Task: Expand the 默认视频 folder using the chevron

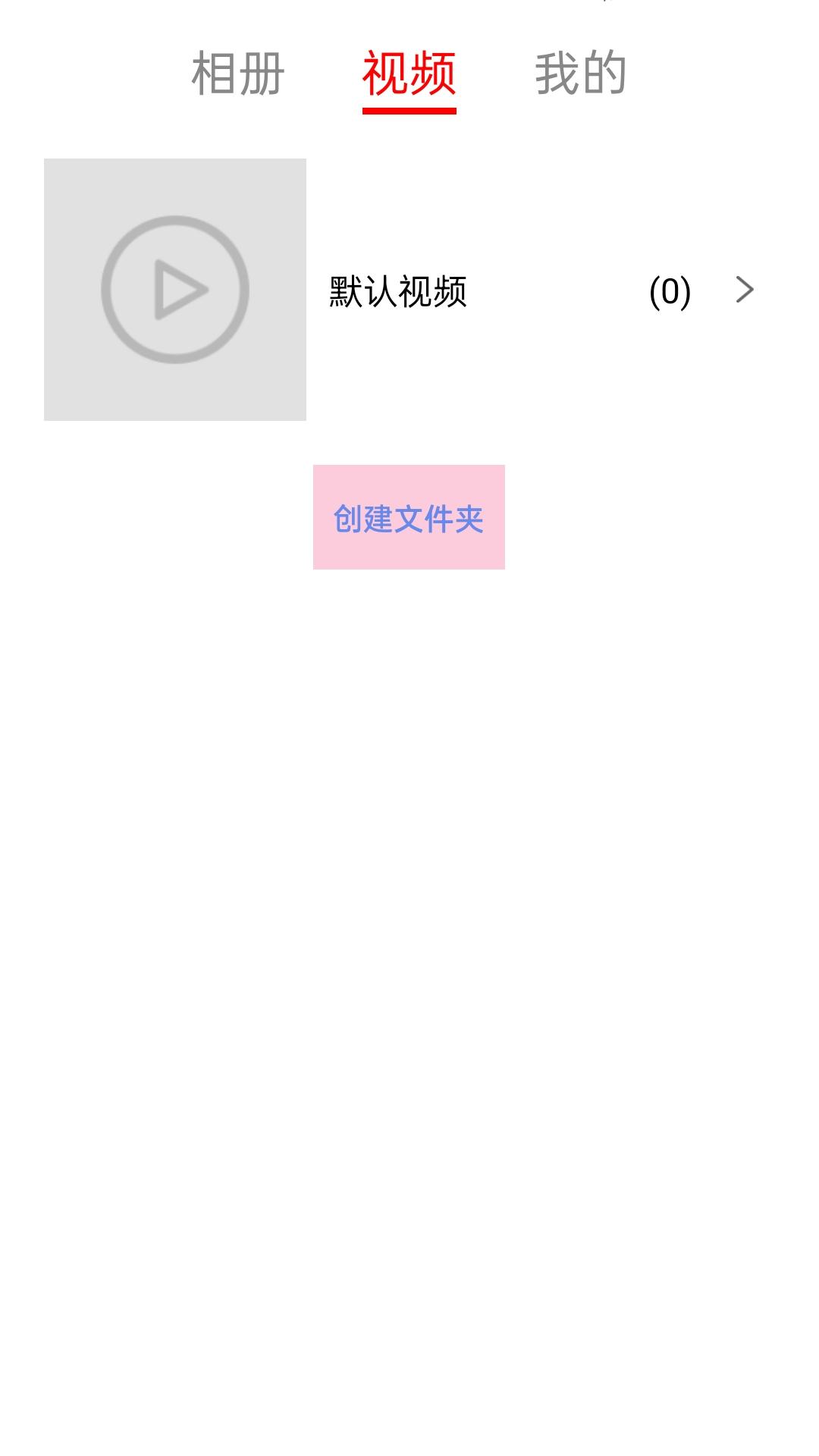Action: click(x=745, y=290)
